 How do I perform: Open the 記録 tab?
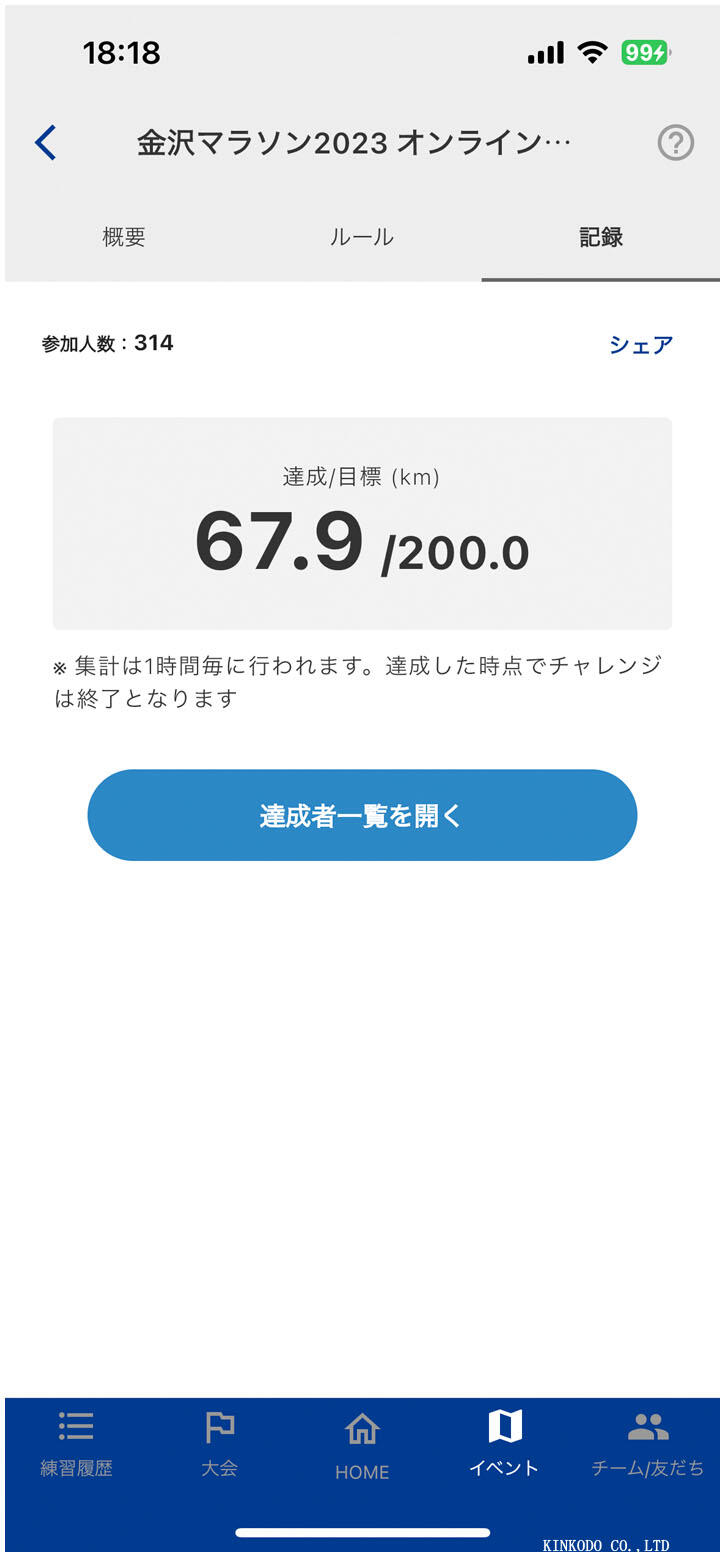(602, 237)
